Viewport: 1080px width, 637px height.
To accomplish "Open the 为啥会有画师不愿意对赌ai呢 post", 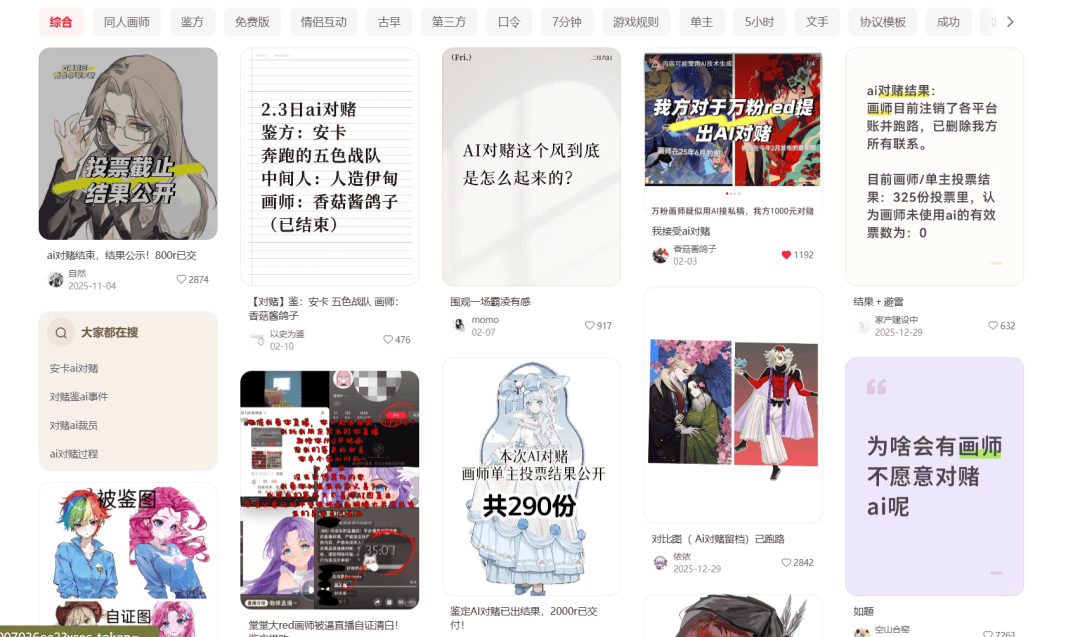I will pyautogui.click(x=934, y=476).
